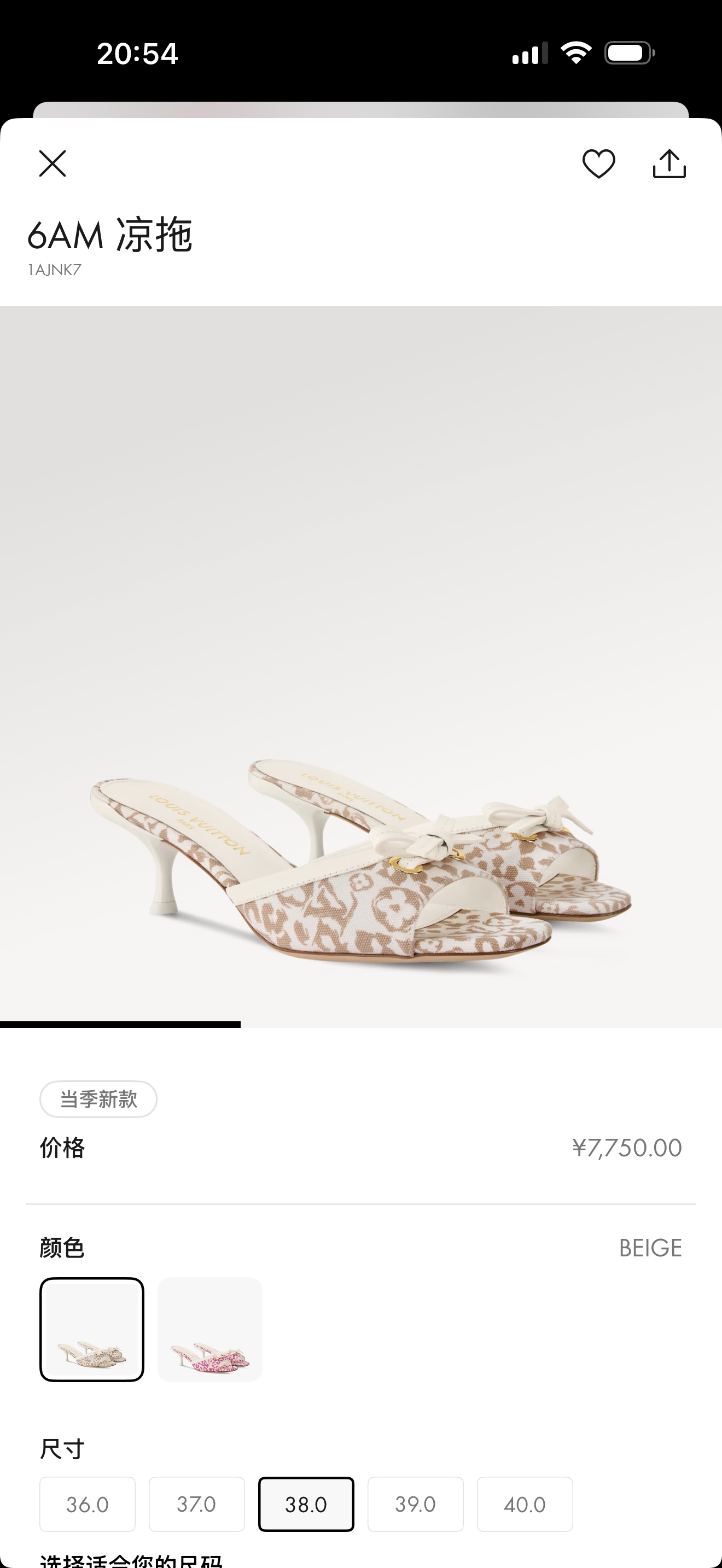Open the main sandal product image

361,666
